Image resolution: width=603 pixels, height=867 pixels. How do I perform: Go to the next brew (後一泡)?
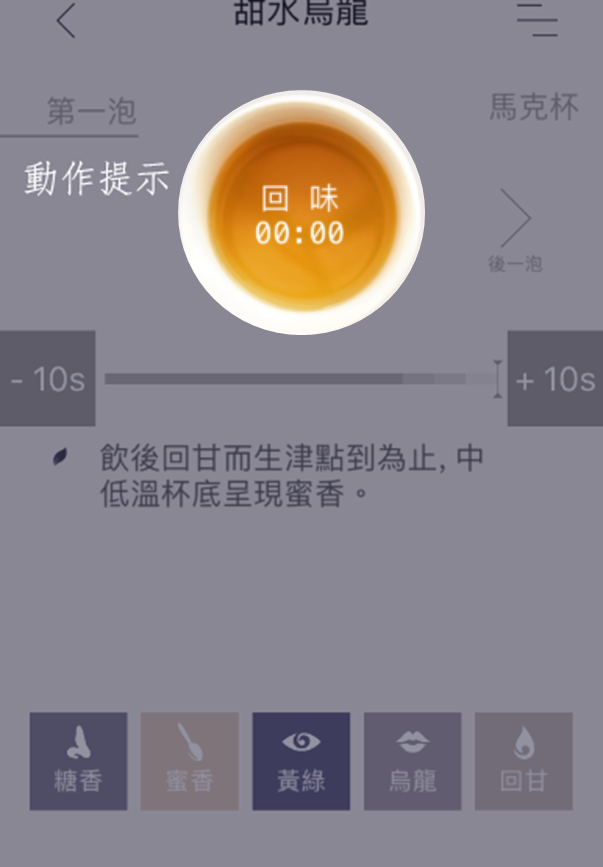coord(516,229)
